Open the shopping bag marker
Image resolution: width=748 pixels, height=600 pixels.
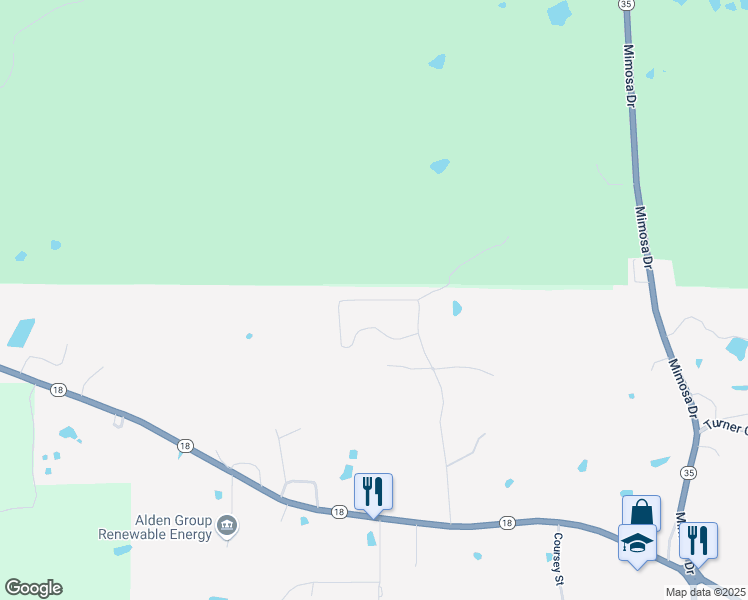coord(641,513)
